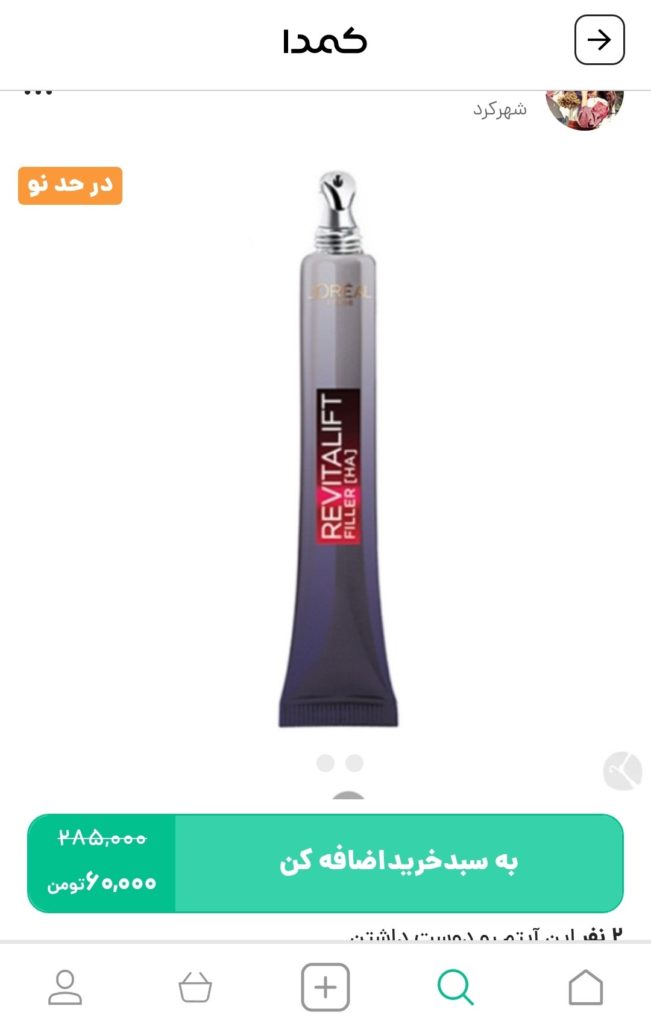Switch to the Profile tab

tap(65, 987)
